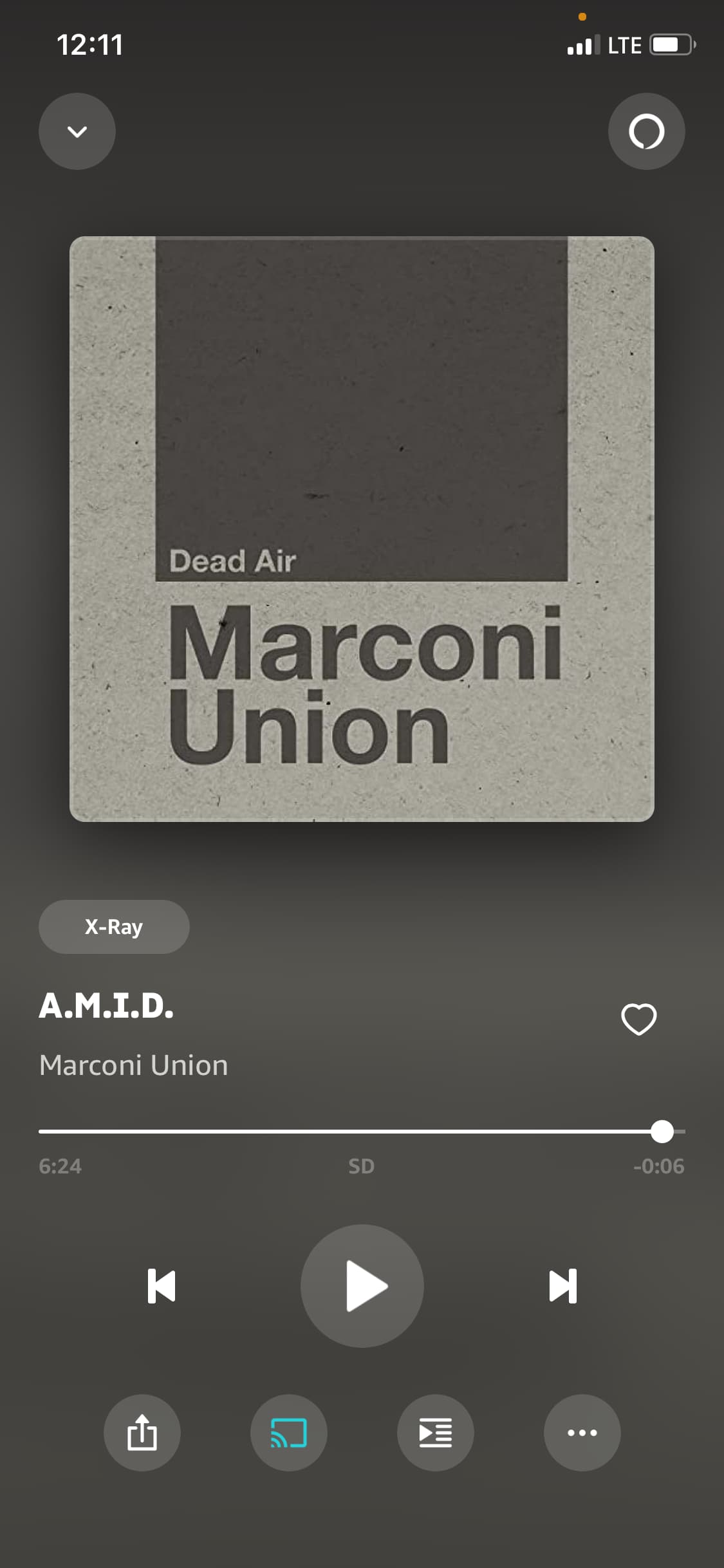
Task: Share this song
Action: (142, 1433)
